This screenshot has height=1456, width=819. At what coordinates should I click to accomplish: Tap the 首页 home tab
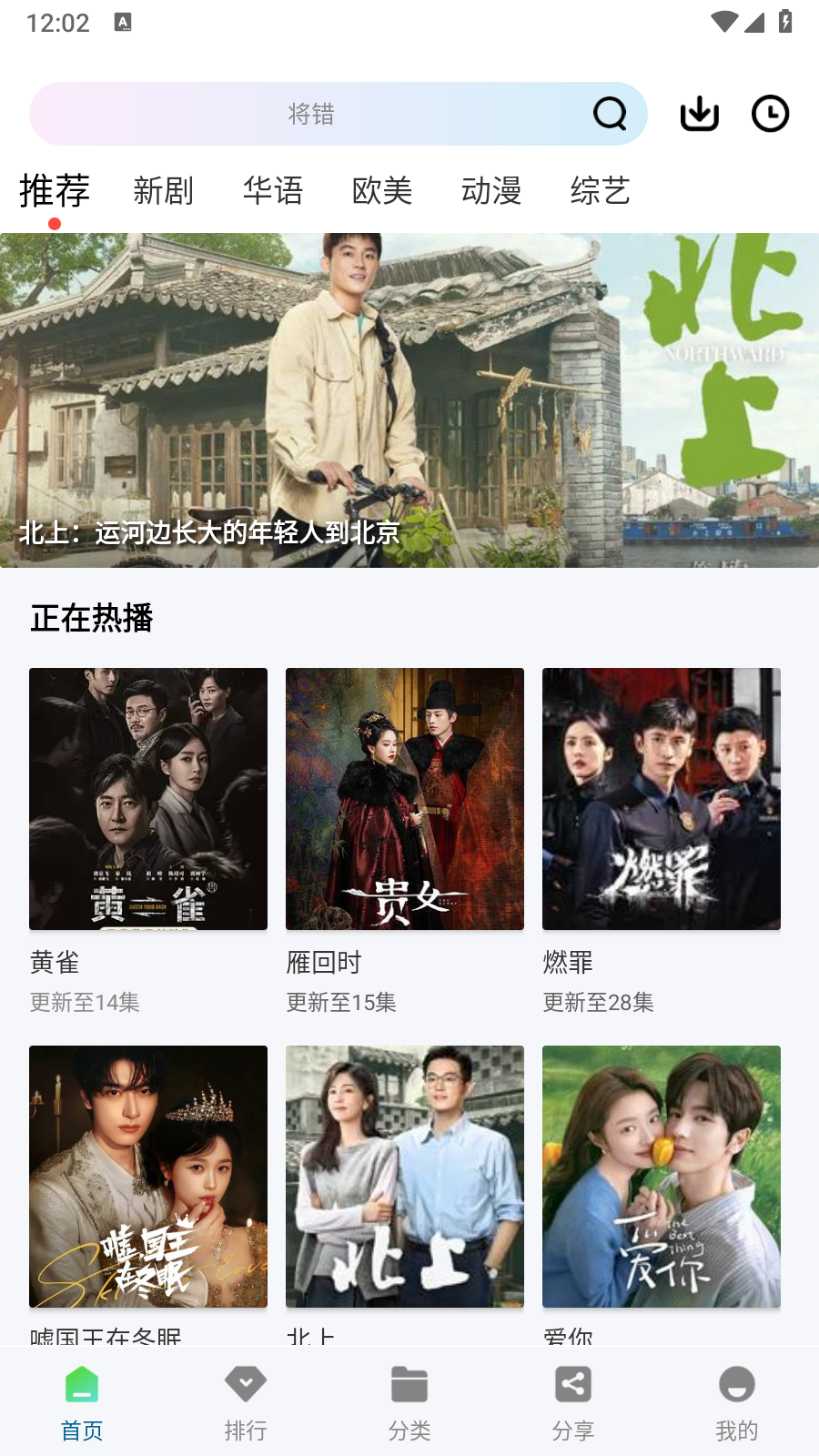[x=82, y=1401]
